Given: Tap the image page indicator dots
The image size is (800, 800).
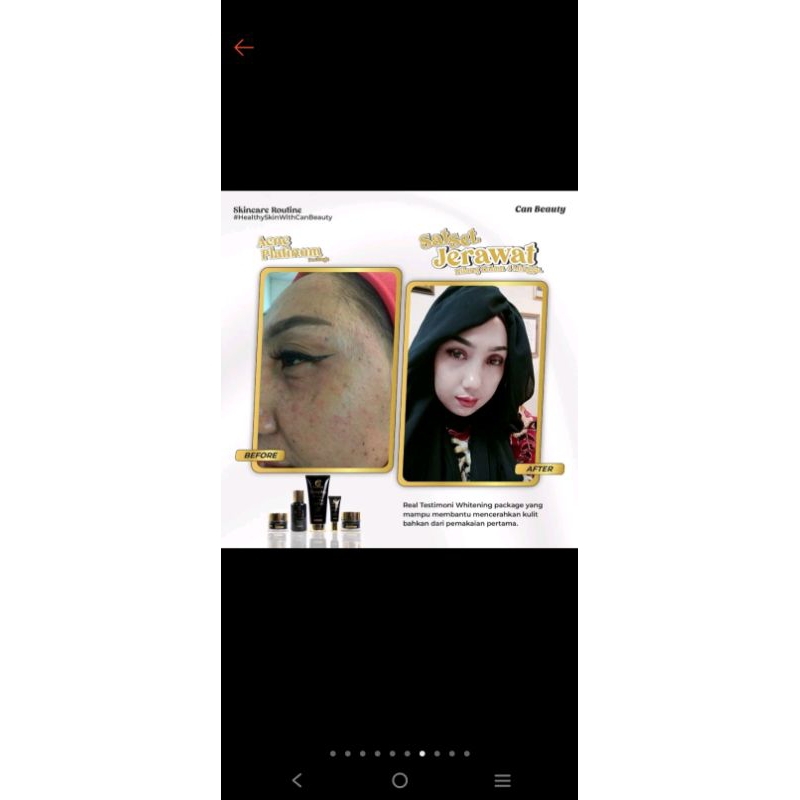Looking at the screenshot, I should [x=399, y=753].
